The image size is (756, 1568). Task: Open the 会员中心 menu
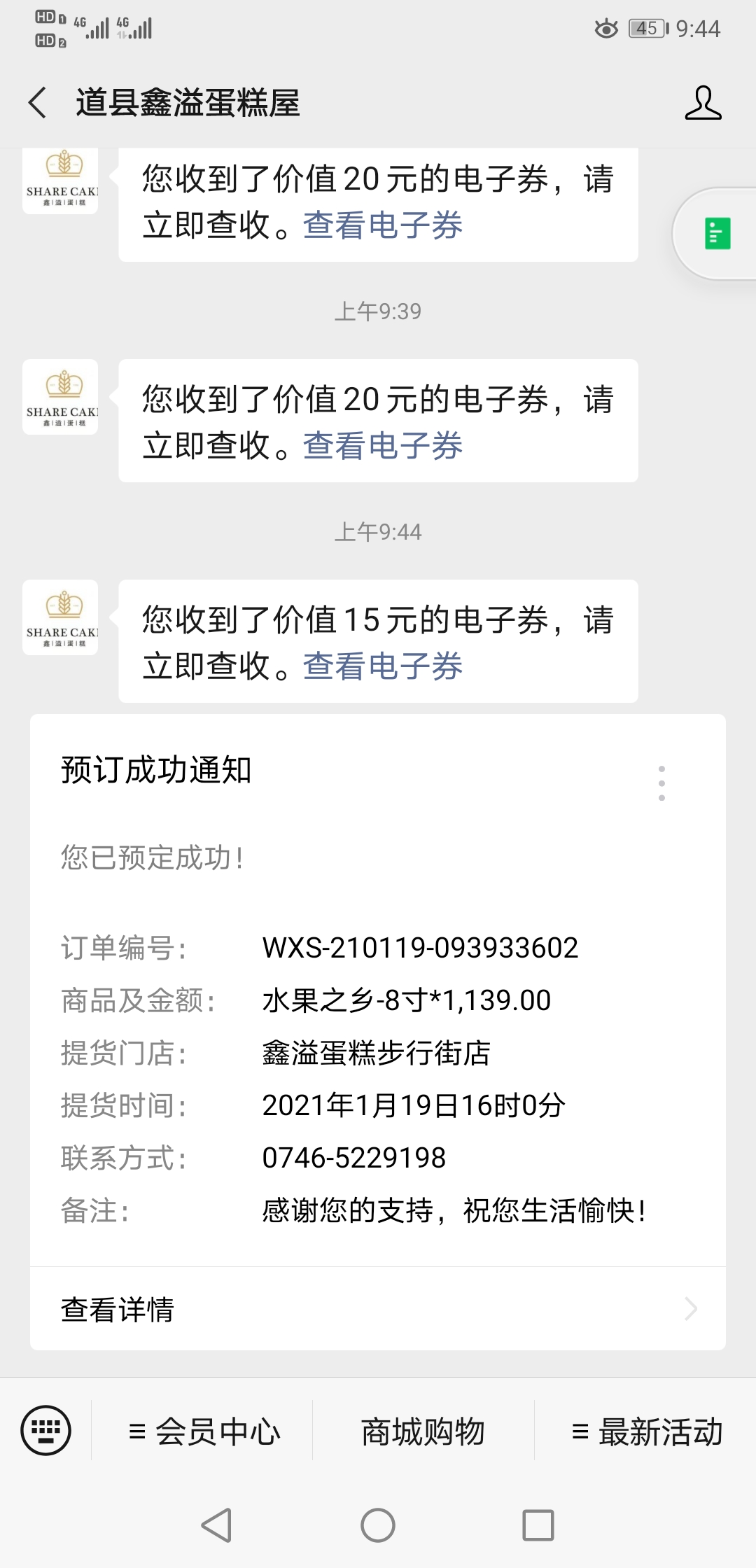pyautogui.click(x=203, y=1431)
